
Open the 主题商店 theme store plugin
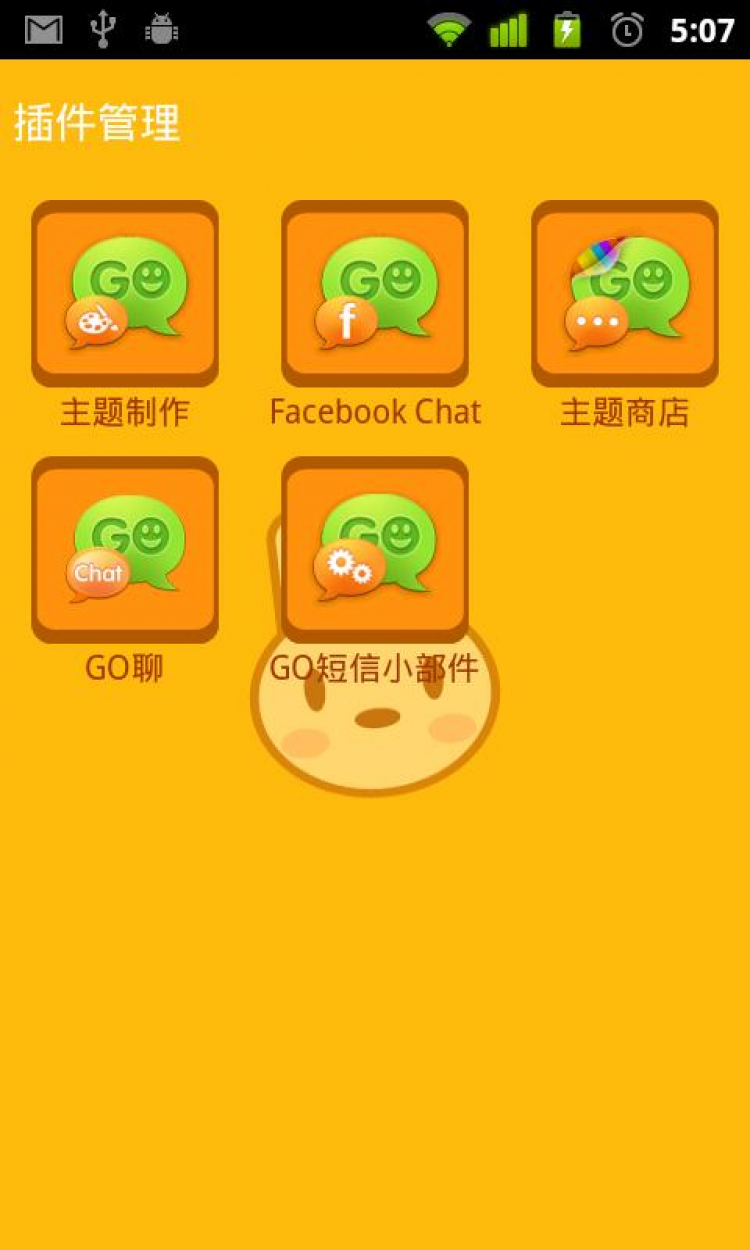click(625, 294)
